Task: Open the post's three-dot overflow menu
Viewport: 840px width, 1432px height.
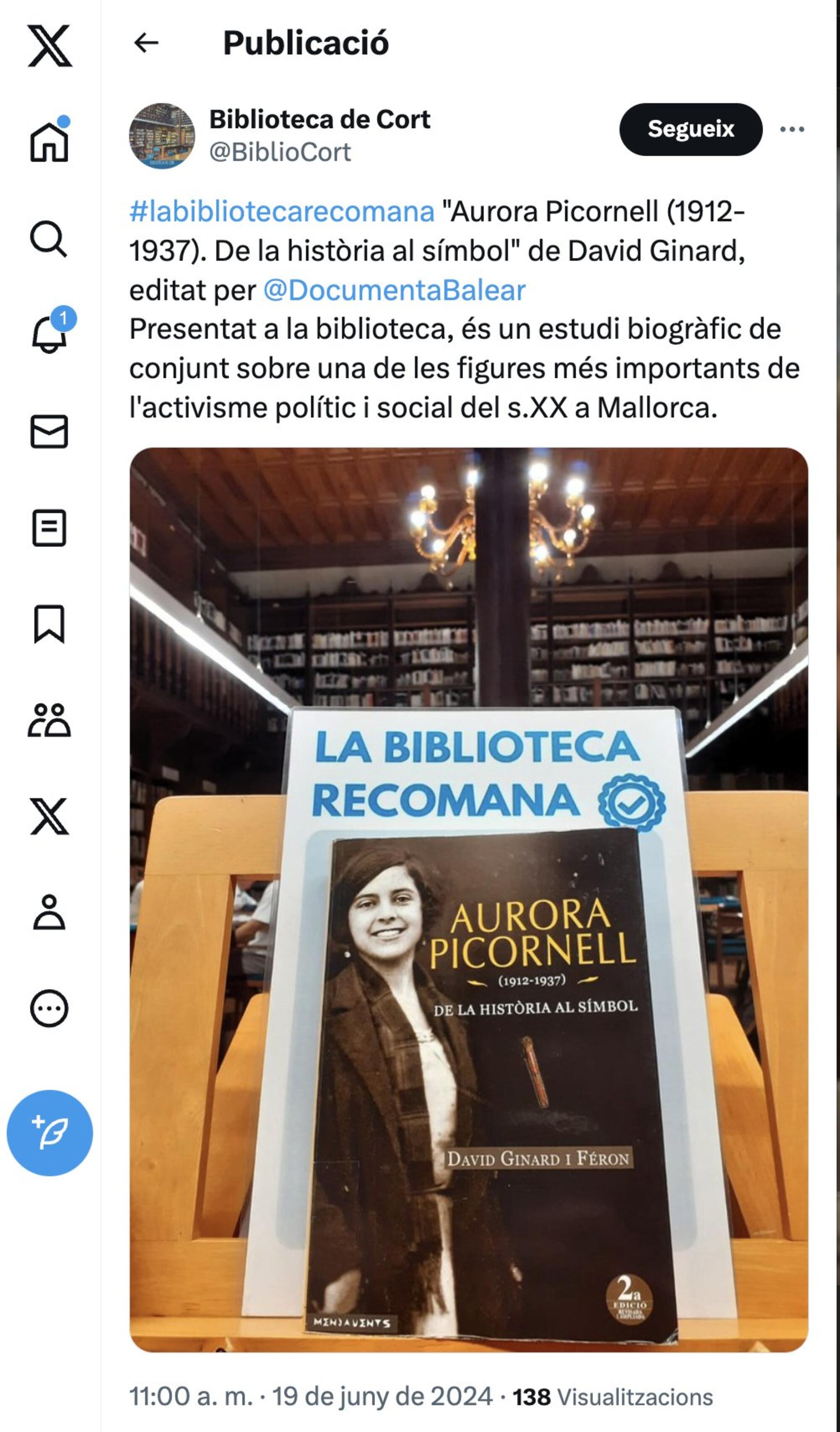Action: [x=792, y=129]
